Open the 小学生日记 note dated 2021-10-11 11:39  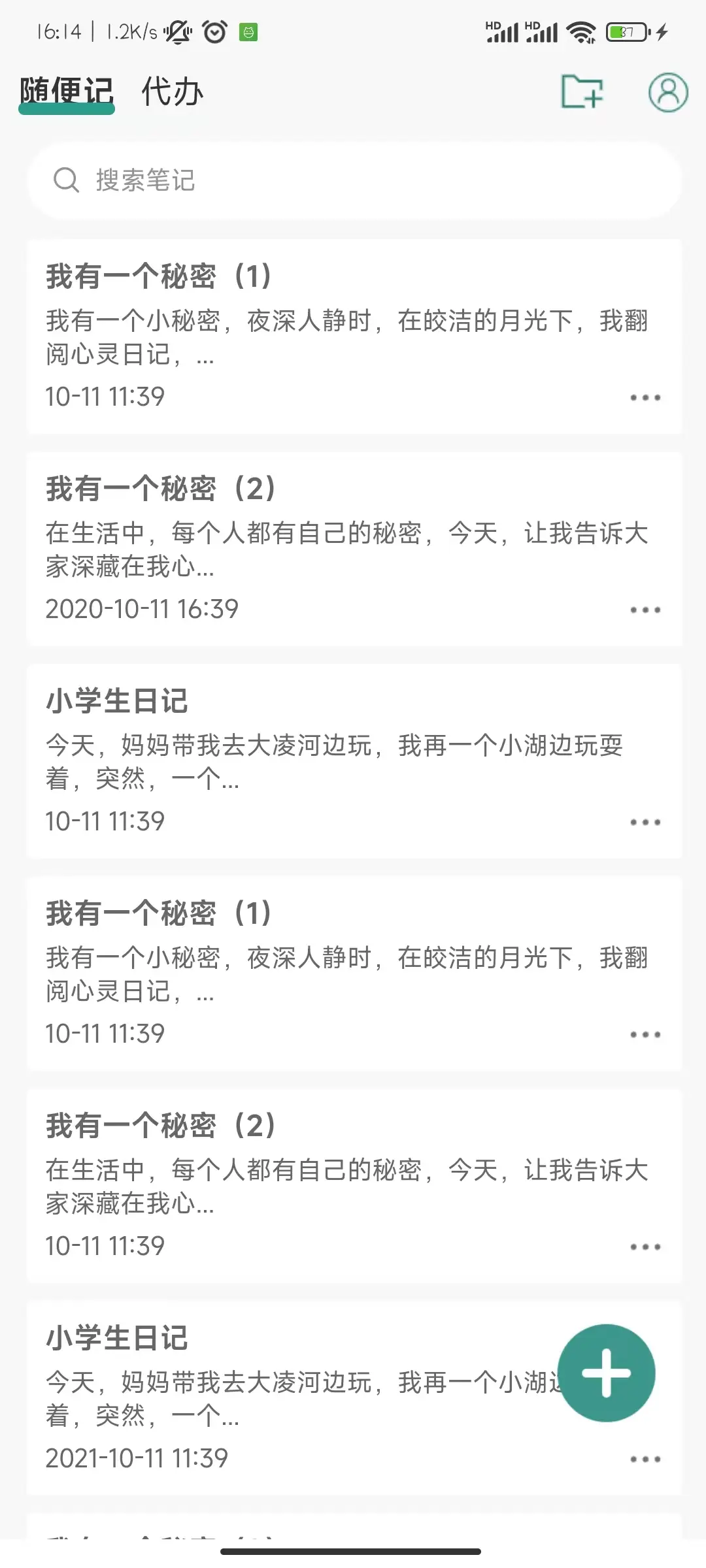pos(354,1398)
